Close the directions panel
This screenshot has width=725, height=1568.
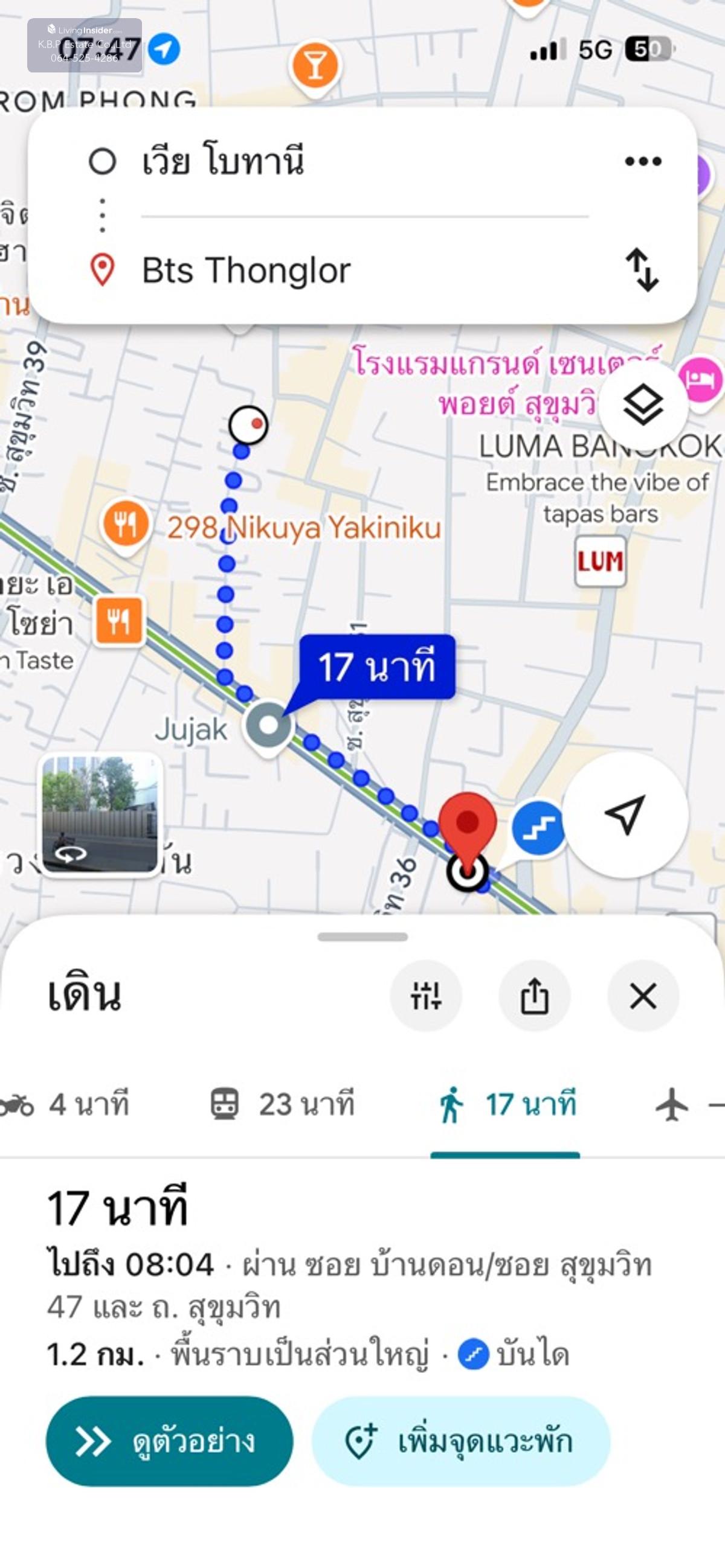click(x=643, y=996)
